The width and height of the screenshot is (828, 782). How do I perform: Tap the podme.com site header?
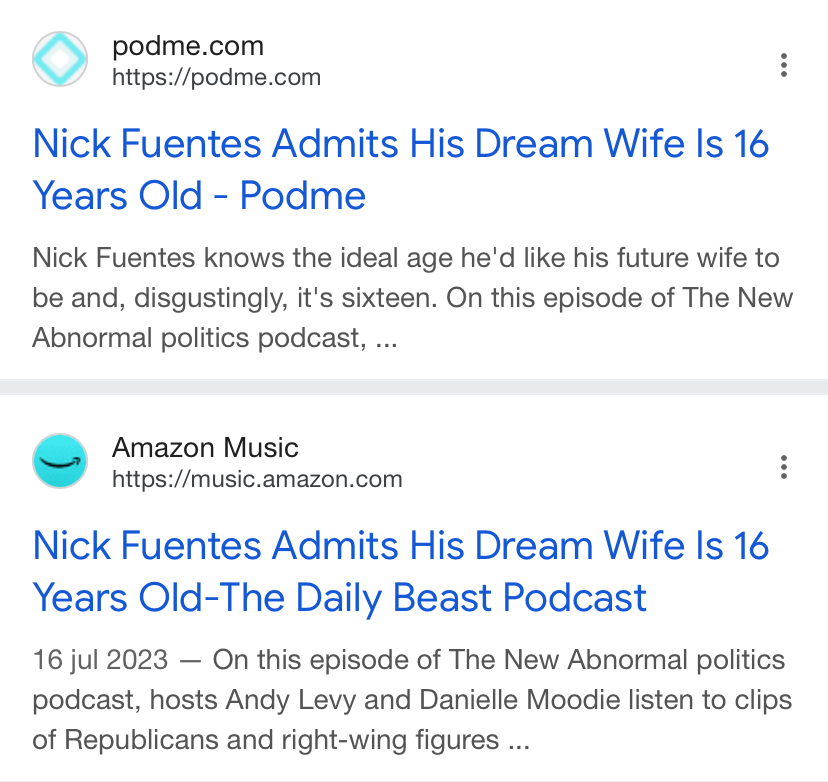(188, 60)
